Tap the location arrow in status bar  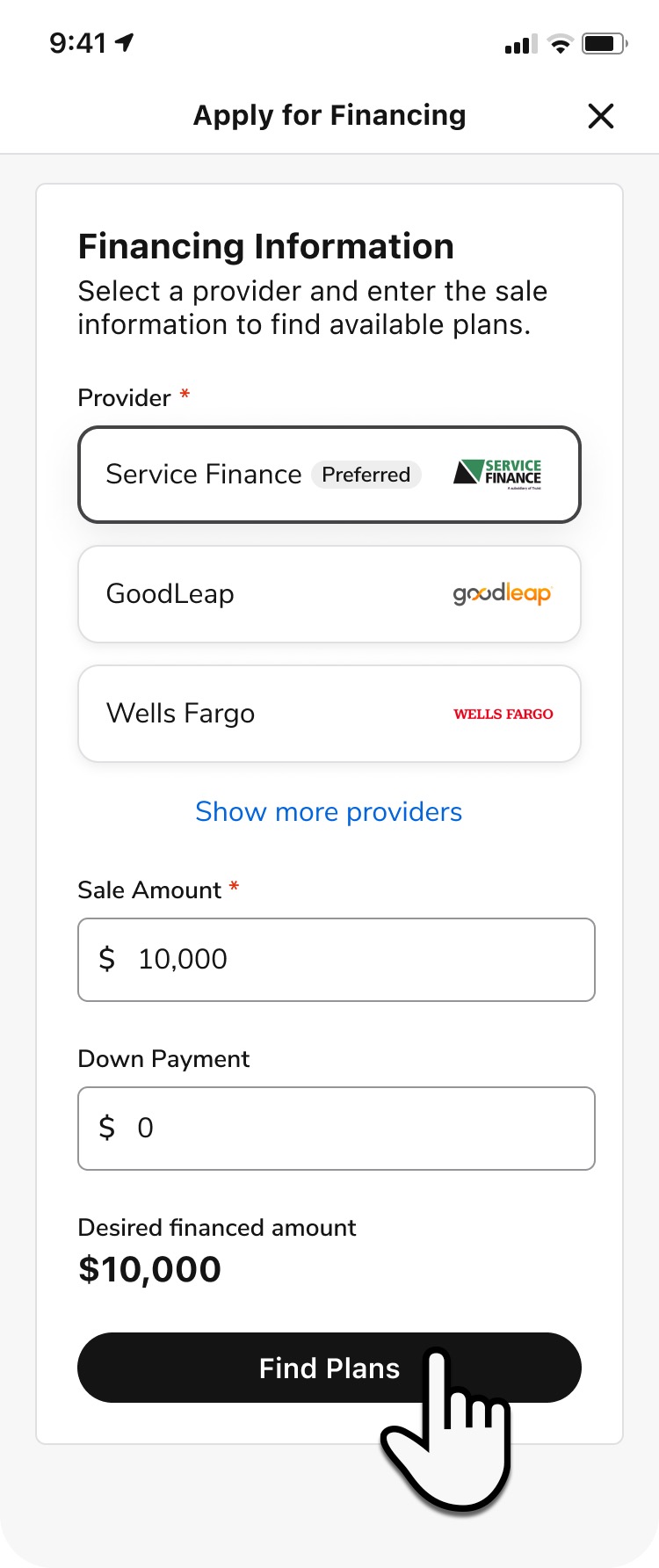[x=126, y=40]
